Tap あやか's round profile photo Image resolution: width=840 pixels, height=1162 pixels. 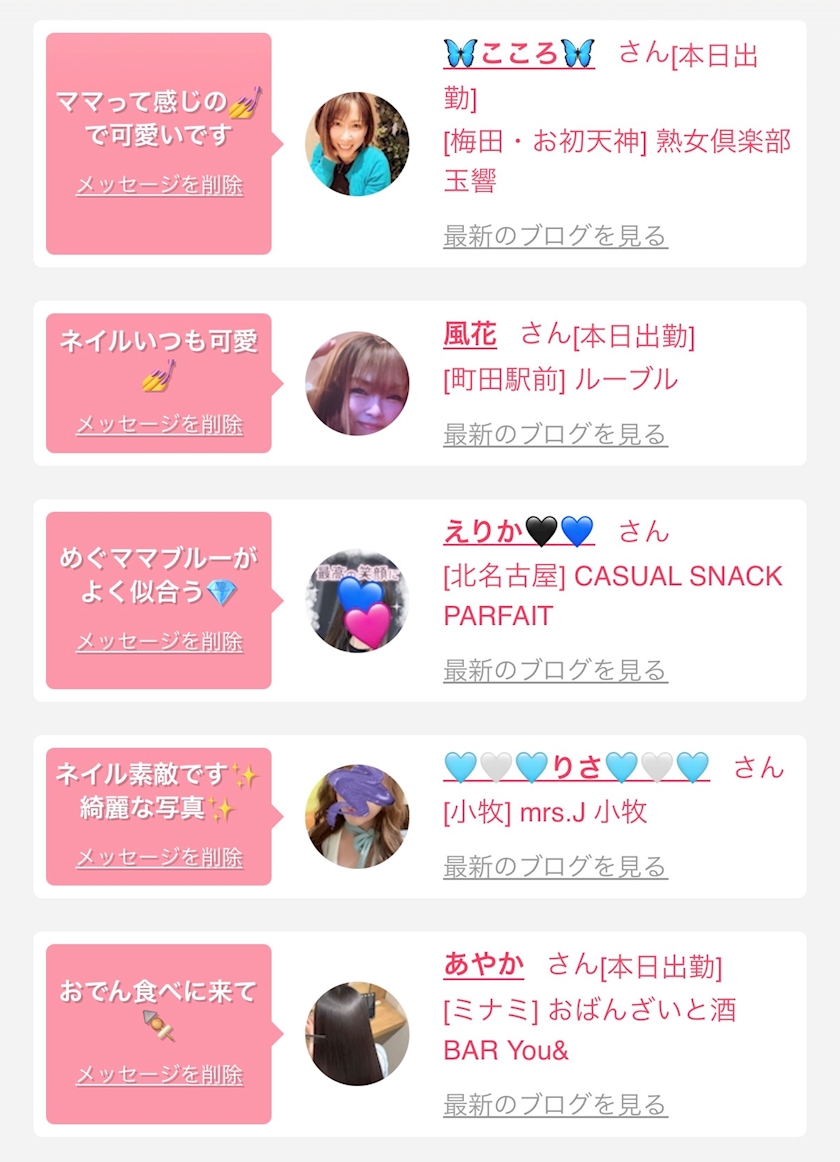coord(357,1034)
